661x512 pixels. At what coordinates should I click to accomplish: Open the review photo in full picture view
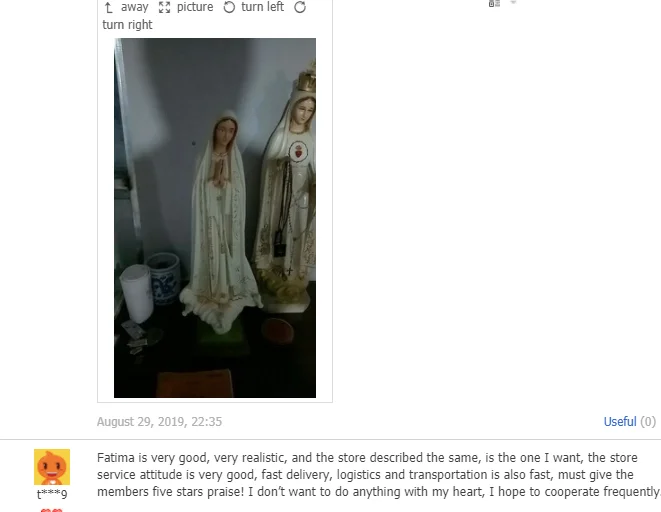(186, 7)
